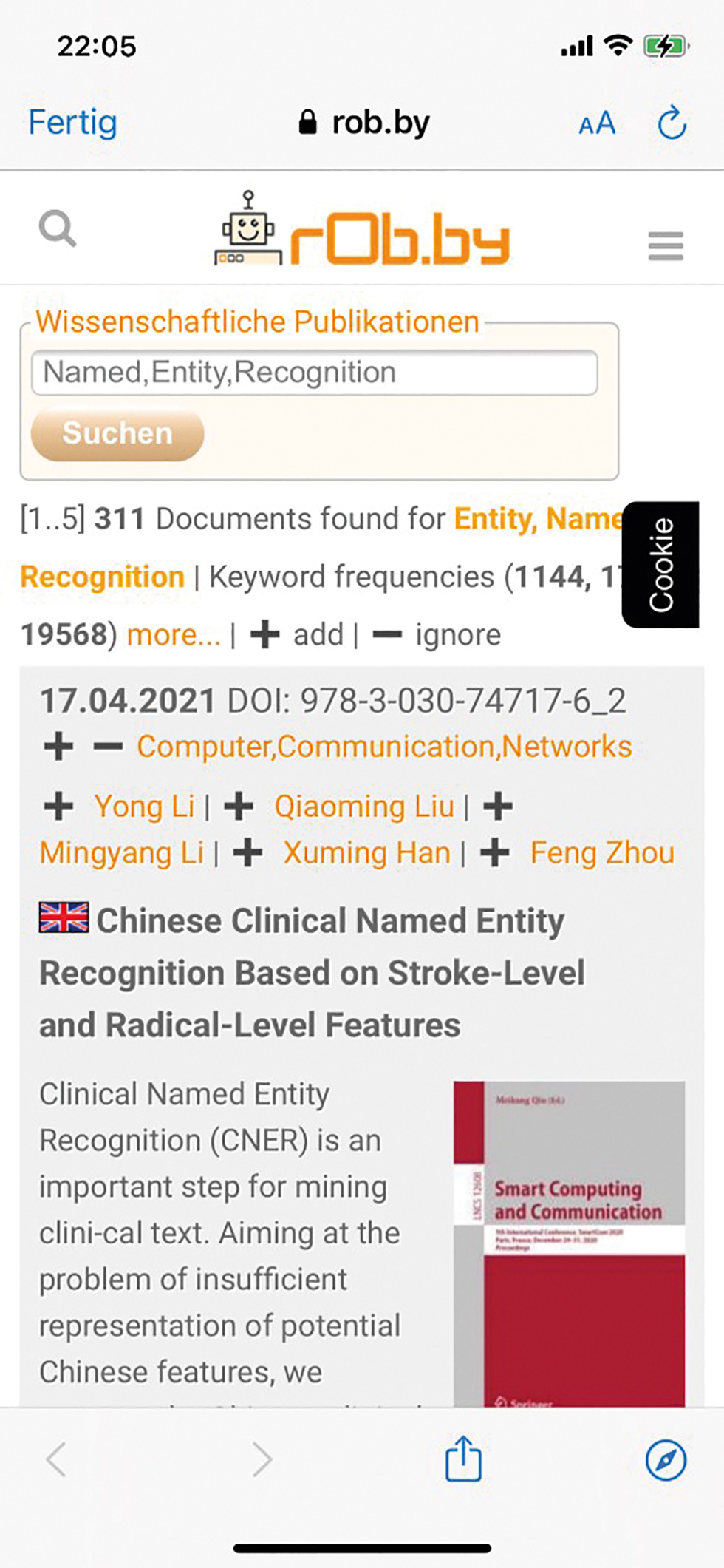Tap Fertig to close the browser view

pos(72,123)
